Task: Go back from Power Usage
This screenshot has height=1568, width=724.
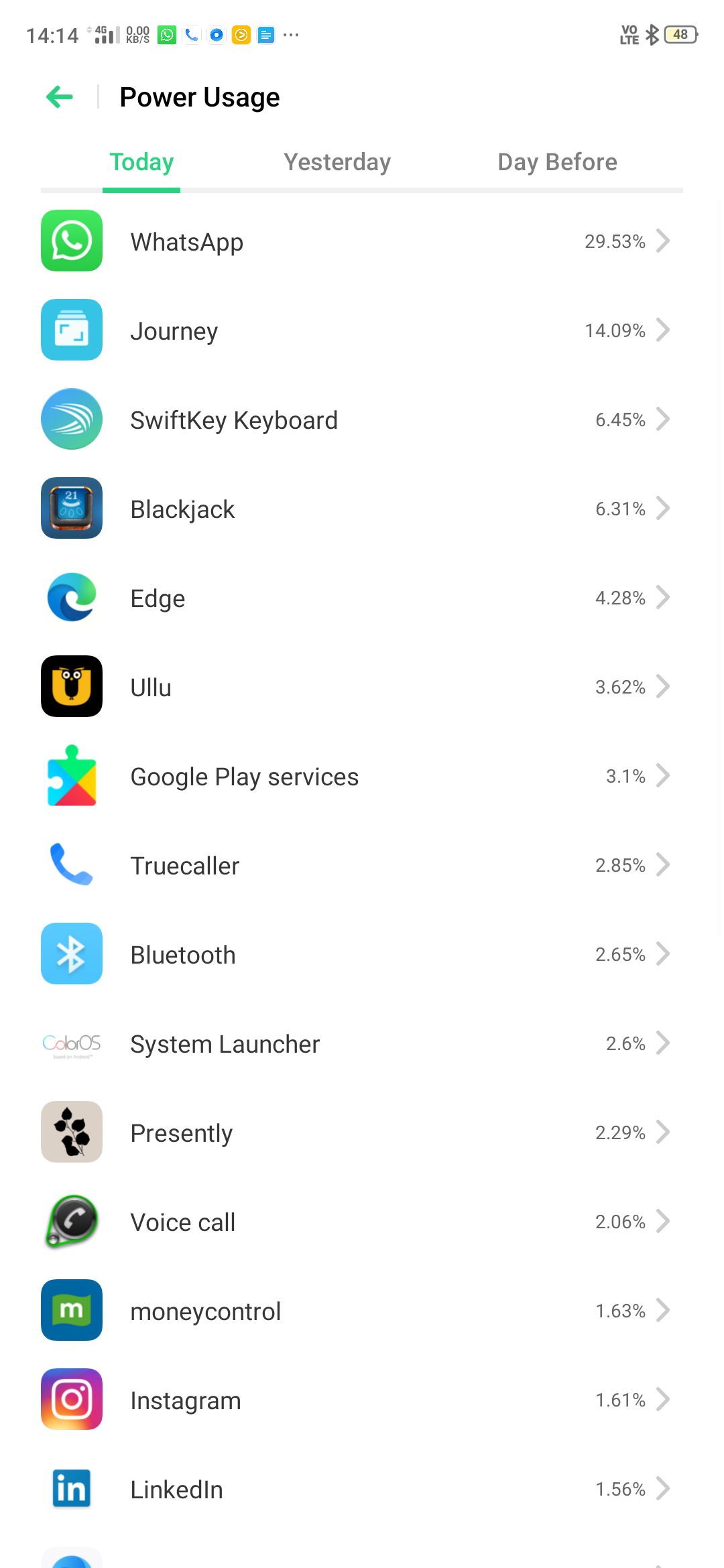Action: point(60,97)
